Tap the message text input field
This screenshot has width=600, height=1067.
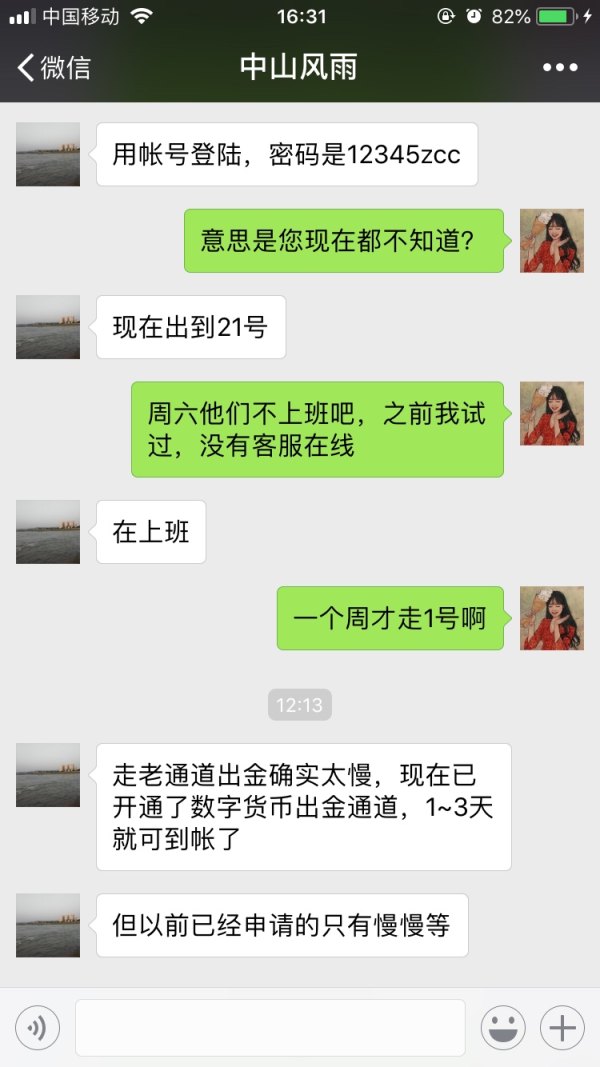pos(270,1027)
